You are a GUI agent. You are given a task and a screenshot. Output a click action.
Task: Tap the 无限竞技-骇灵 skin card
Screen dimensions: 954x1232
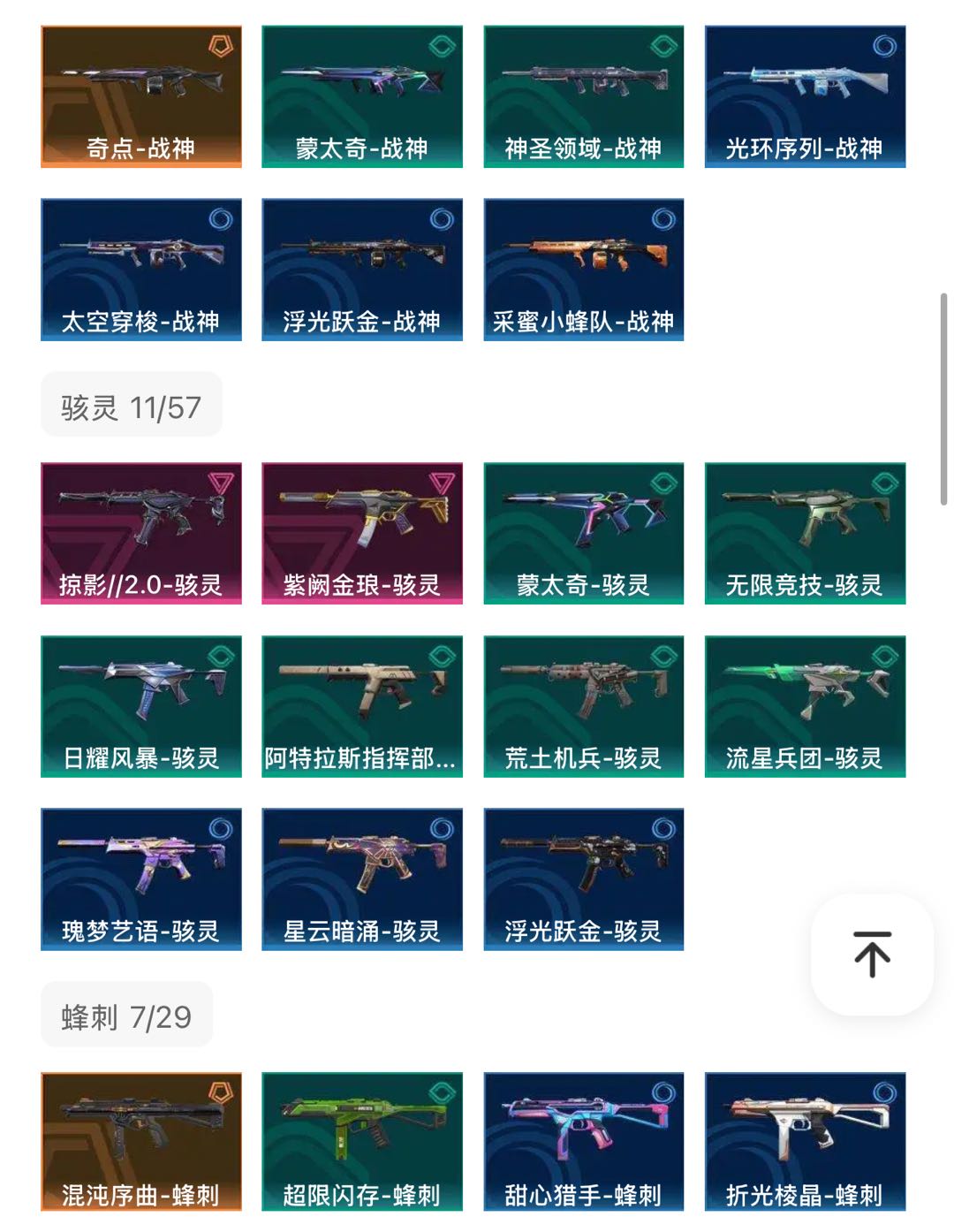click(x=805, y=533)
